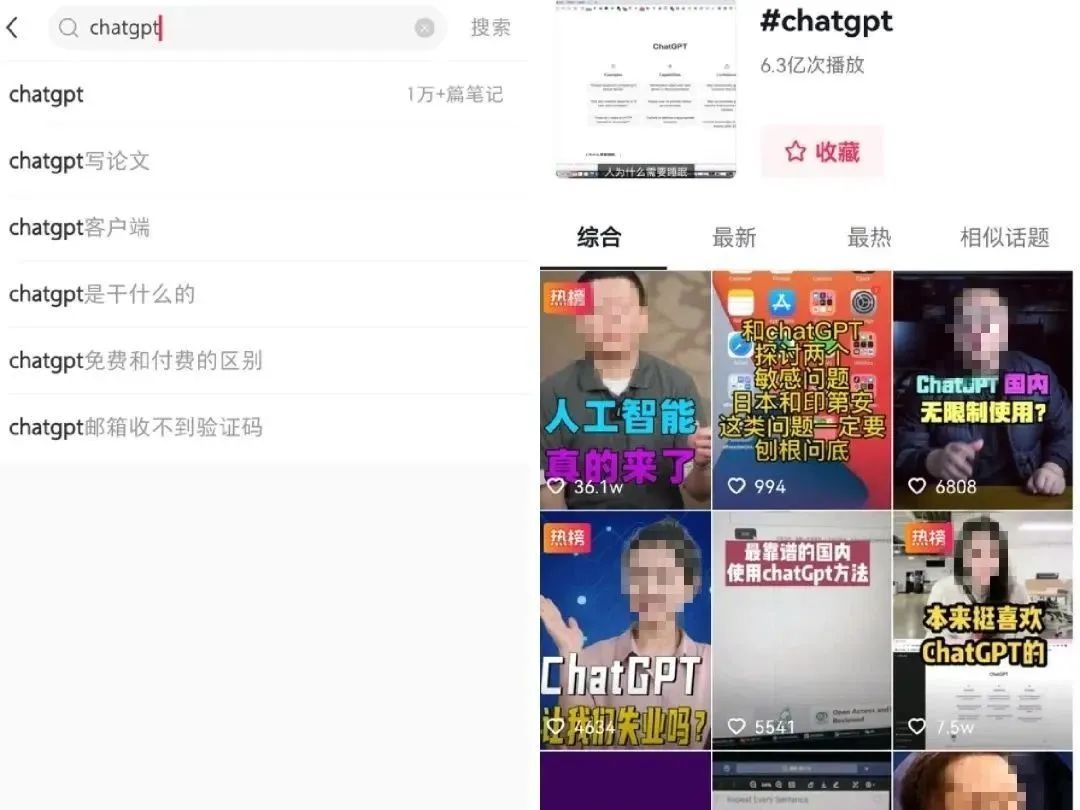
Task: Tap 收藏 to save the #chatgpt topic
Action: 822,152
